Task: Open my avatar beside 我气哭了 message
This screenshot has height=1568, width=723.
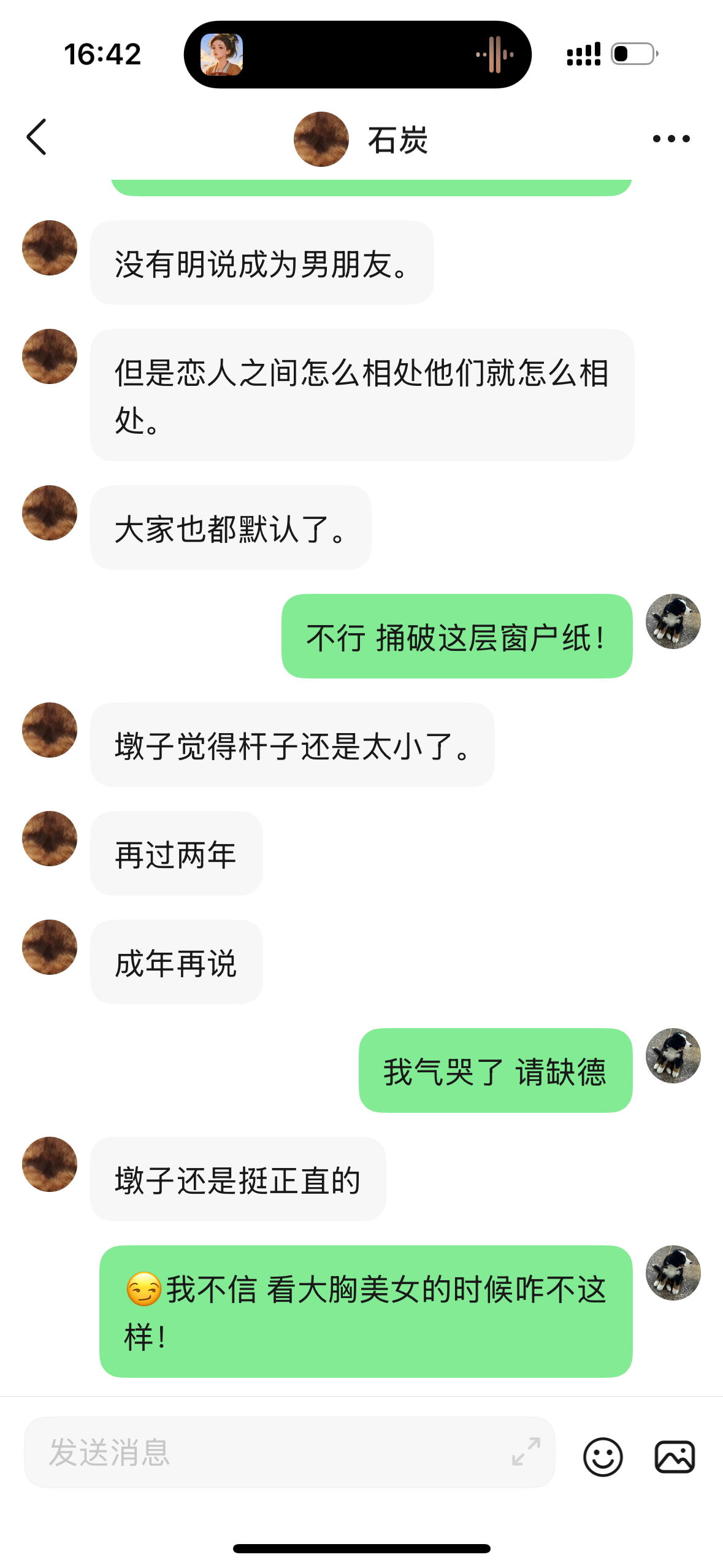Action: click(x=673, y=1056)
